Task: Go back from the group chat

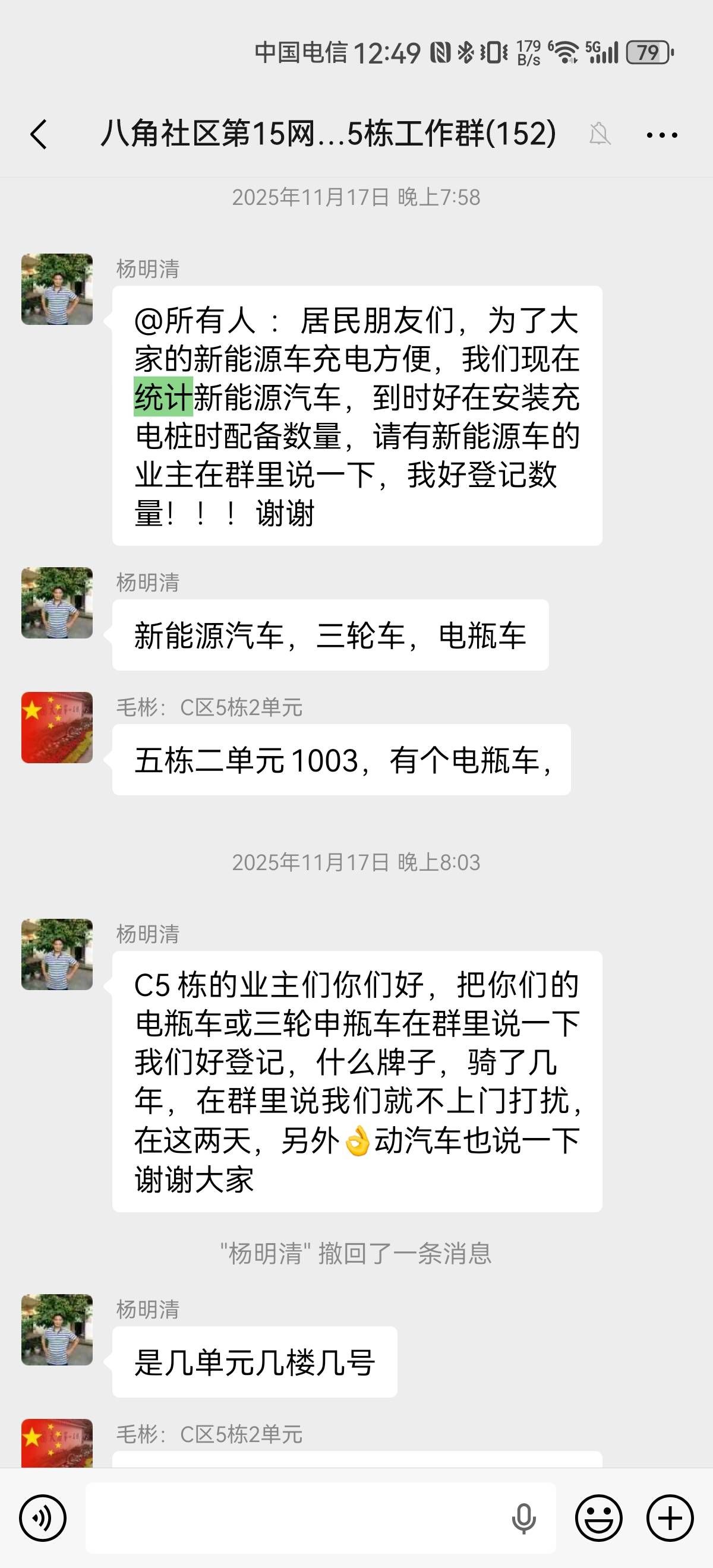Action: point(39,134)
